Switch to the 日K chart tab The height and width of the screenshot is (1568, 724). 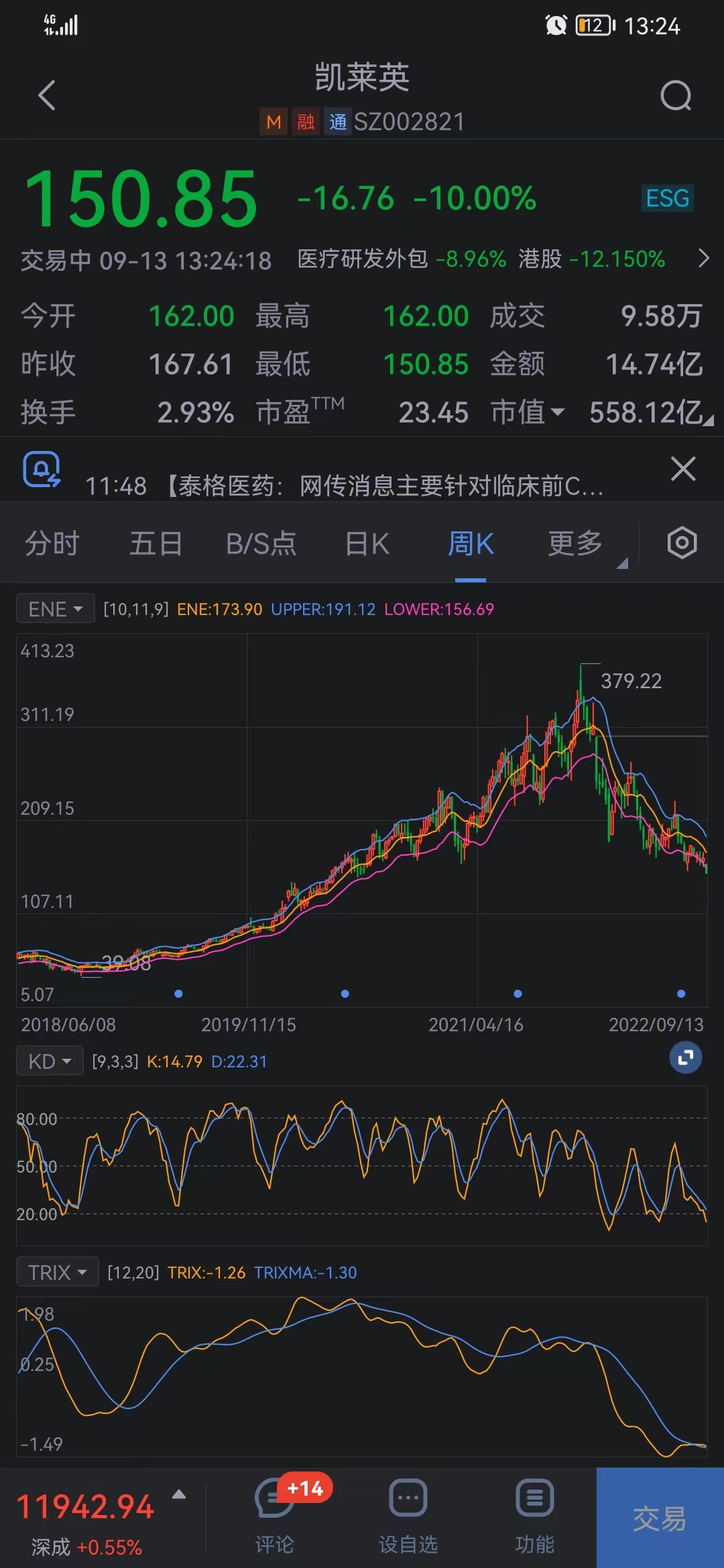click(x=367, y=543)
